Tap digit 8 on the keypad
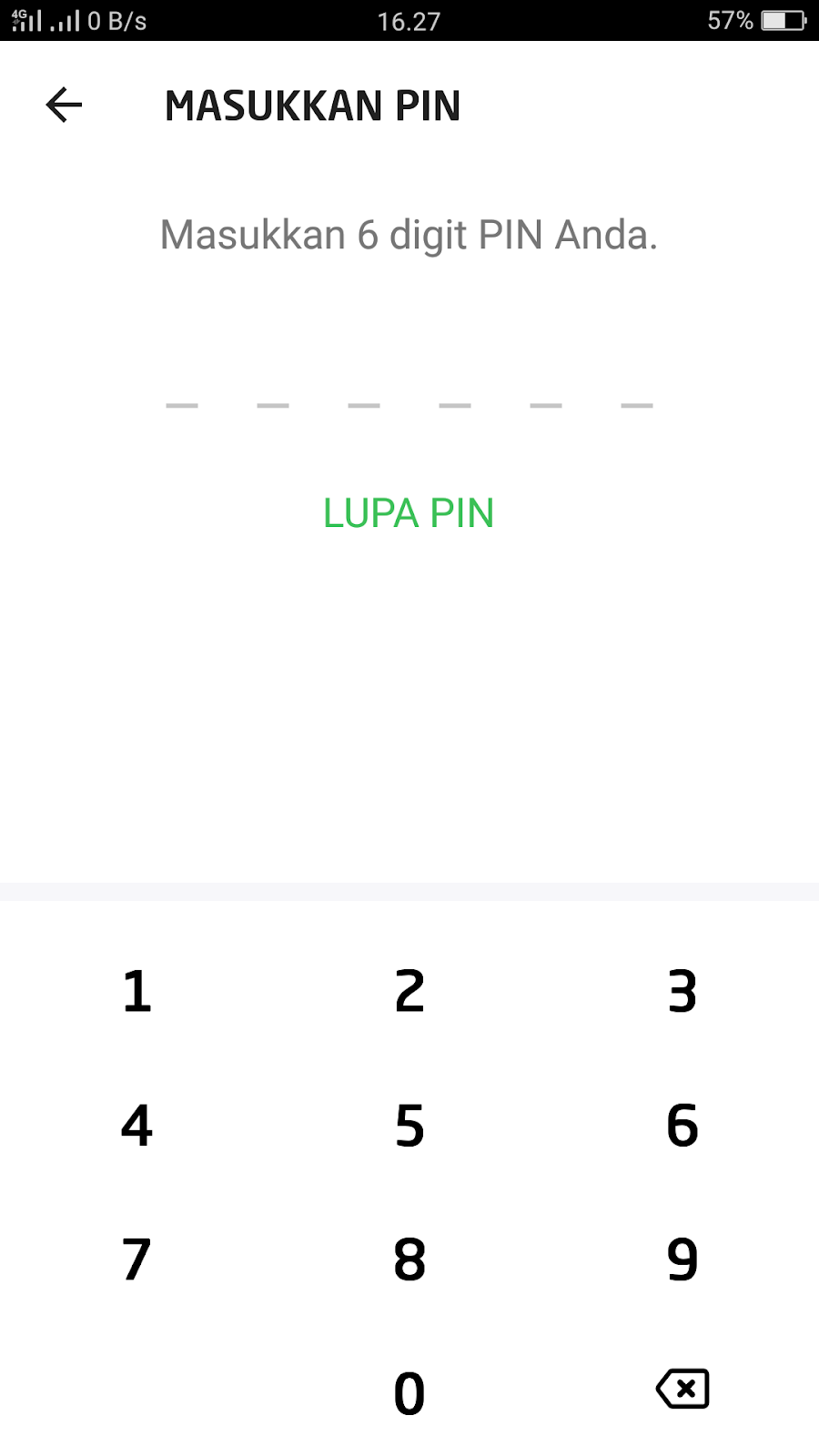Screen dimensions: 819x1456 409,1259
